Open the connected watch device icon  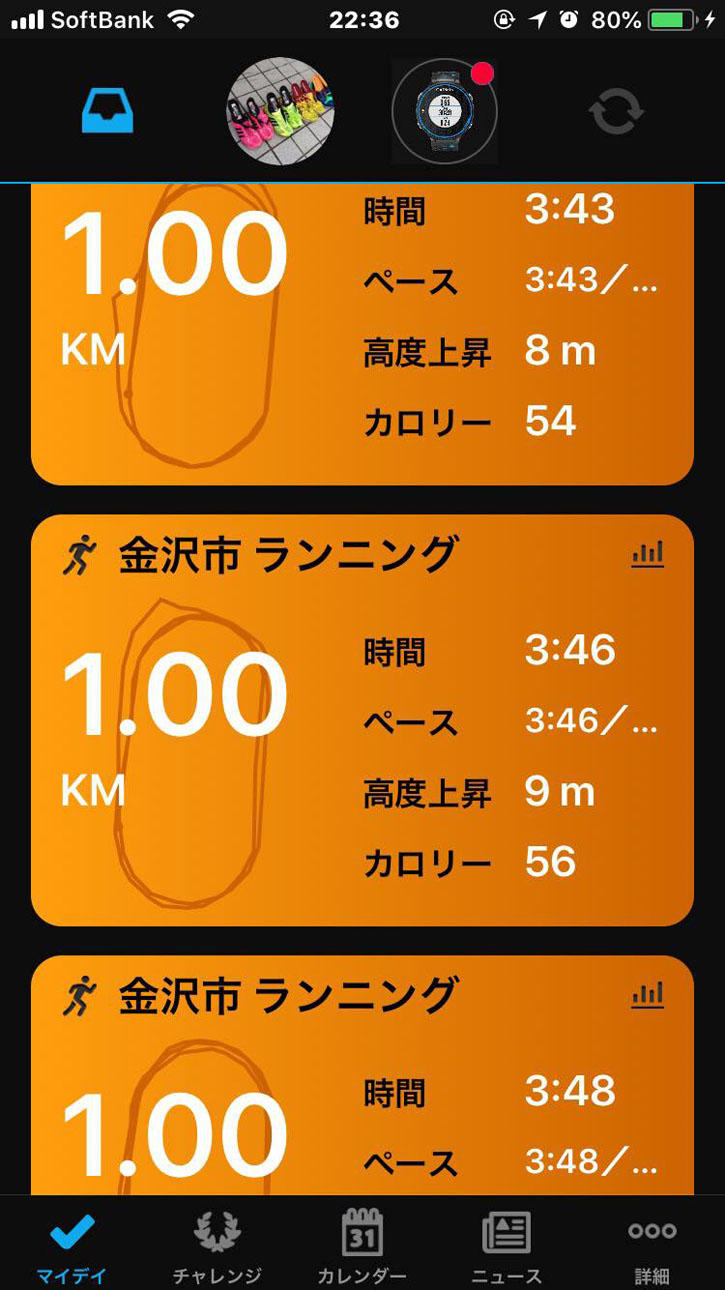click(444, 110)
